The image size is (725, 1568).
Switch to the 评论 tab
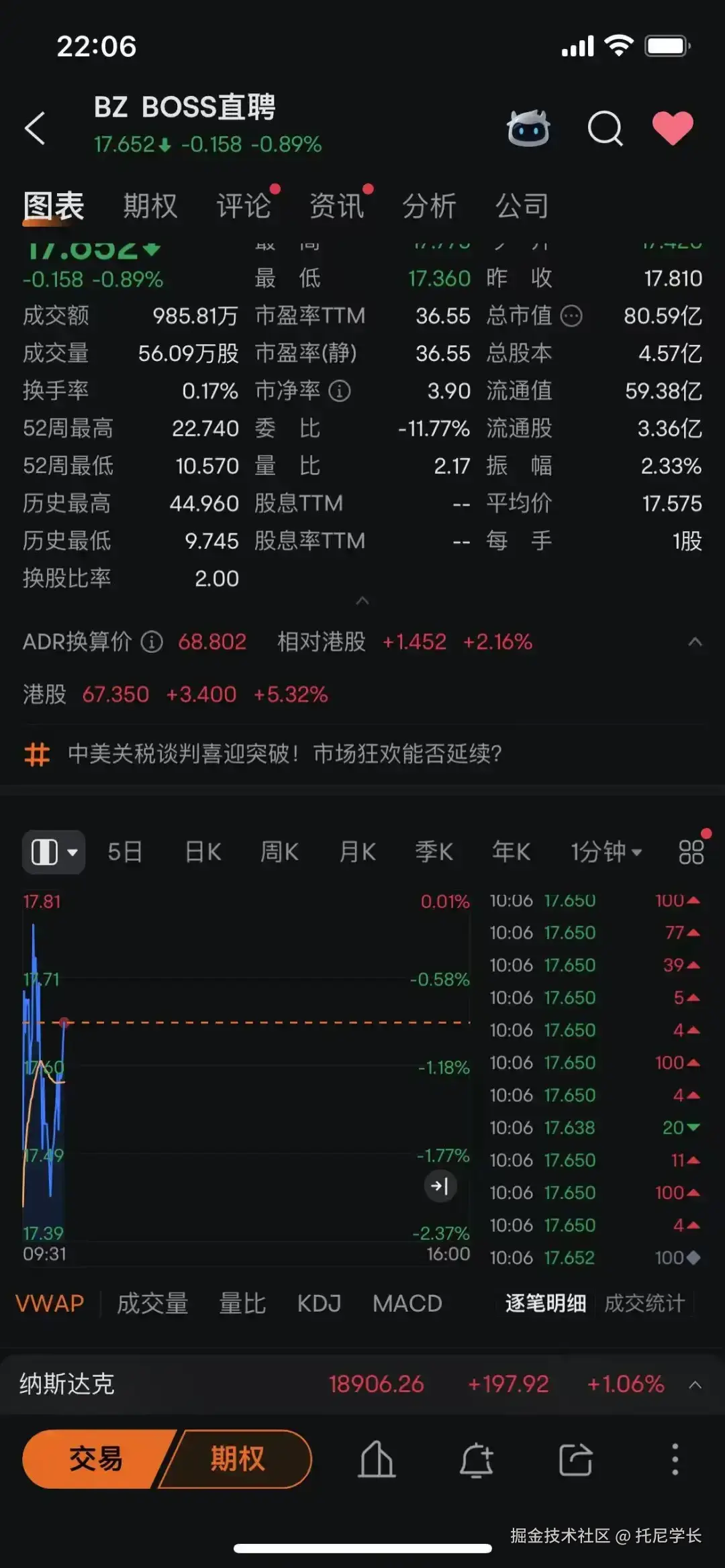[x=243, y=206]
